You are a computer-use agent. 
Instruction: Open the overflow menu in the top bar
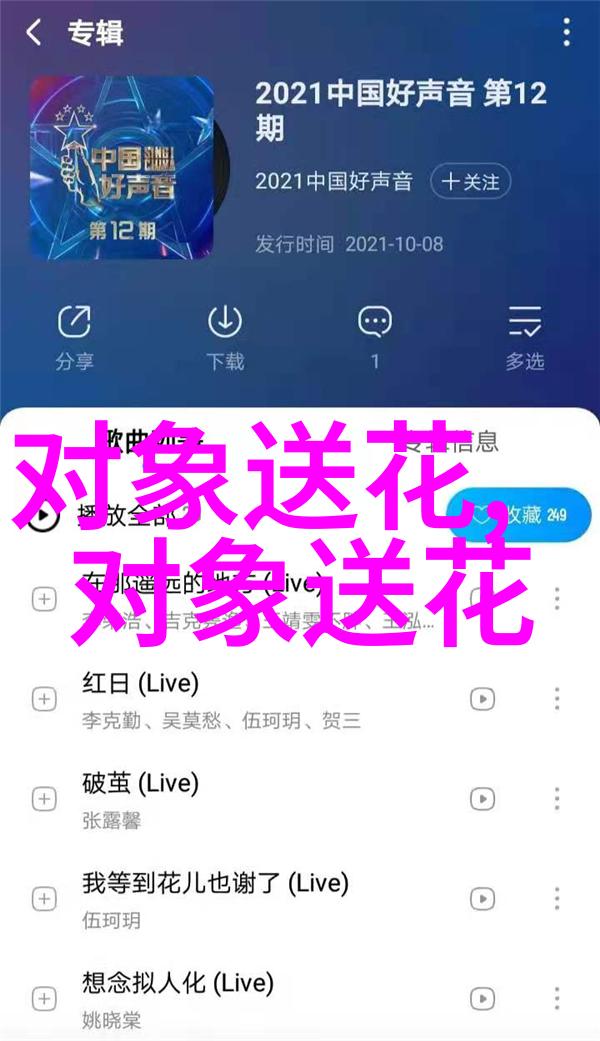(566, 33)
